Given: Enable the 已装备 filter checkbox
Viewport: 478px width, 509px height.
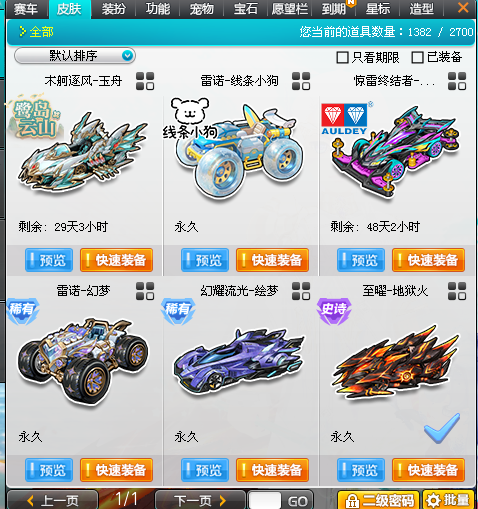Looking at the screenshot, I should (417, 57).
